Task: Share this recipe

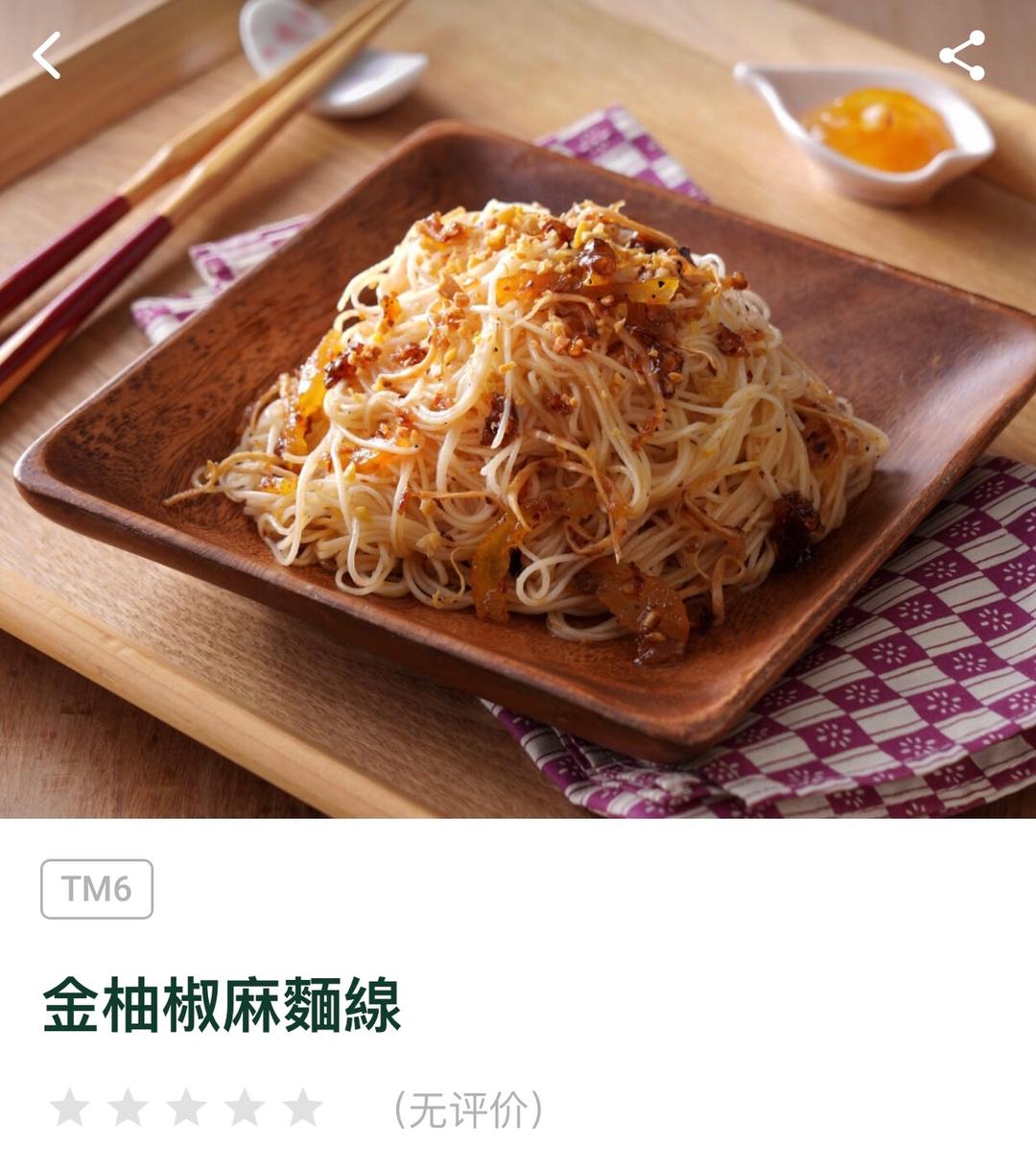Action: [962, 56]
